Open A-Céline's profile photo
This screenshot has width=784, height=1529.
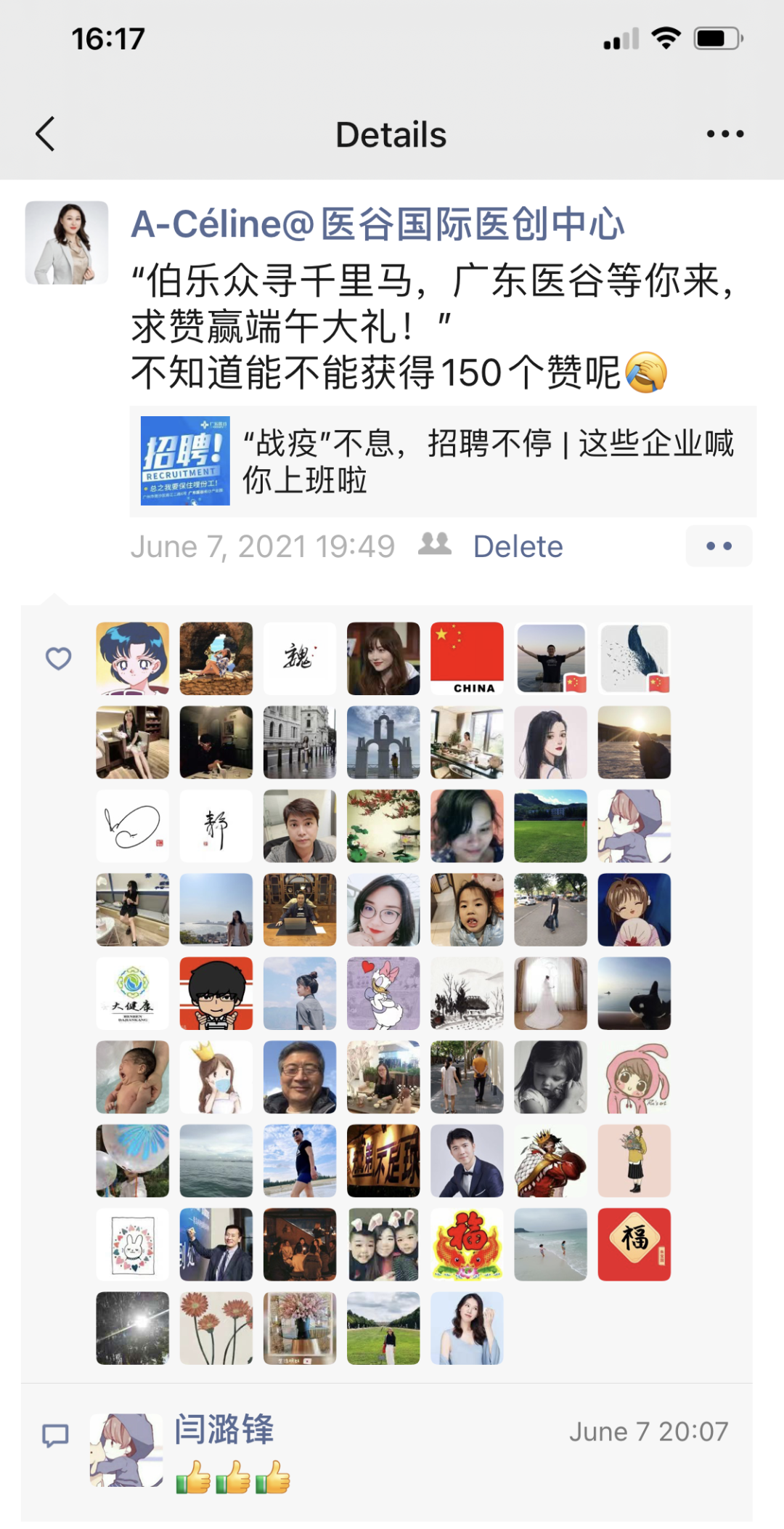pos(67,243)
